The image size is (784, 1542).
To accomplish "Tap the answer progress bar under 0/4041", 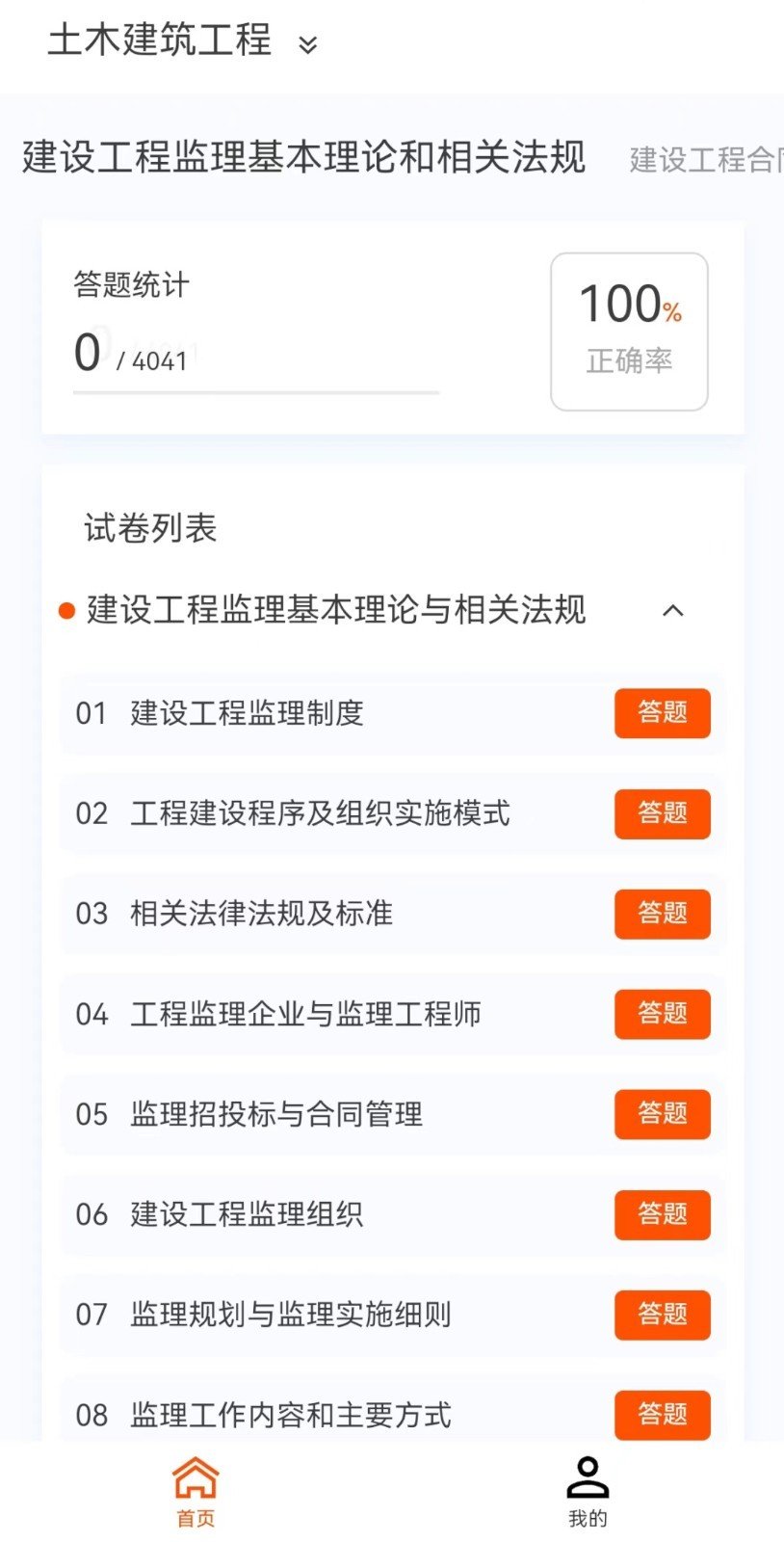I will tap(253, 391).
